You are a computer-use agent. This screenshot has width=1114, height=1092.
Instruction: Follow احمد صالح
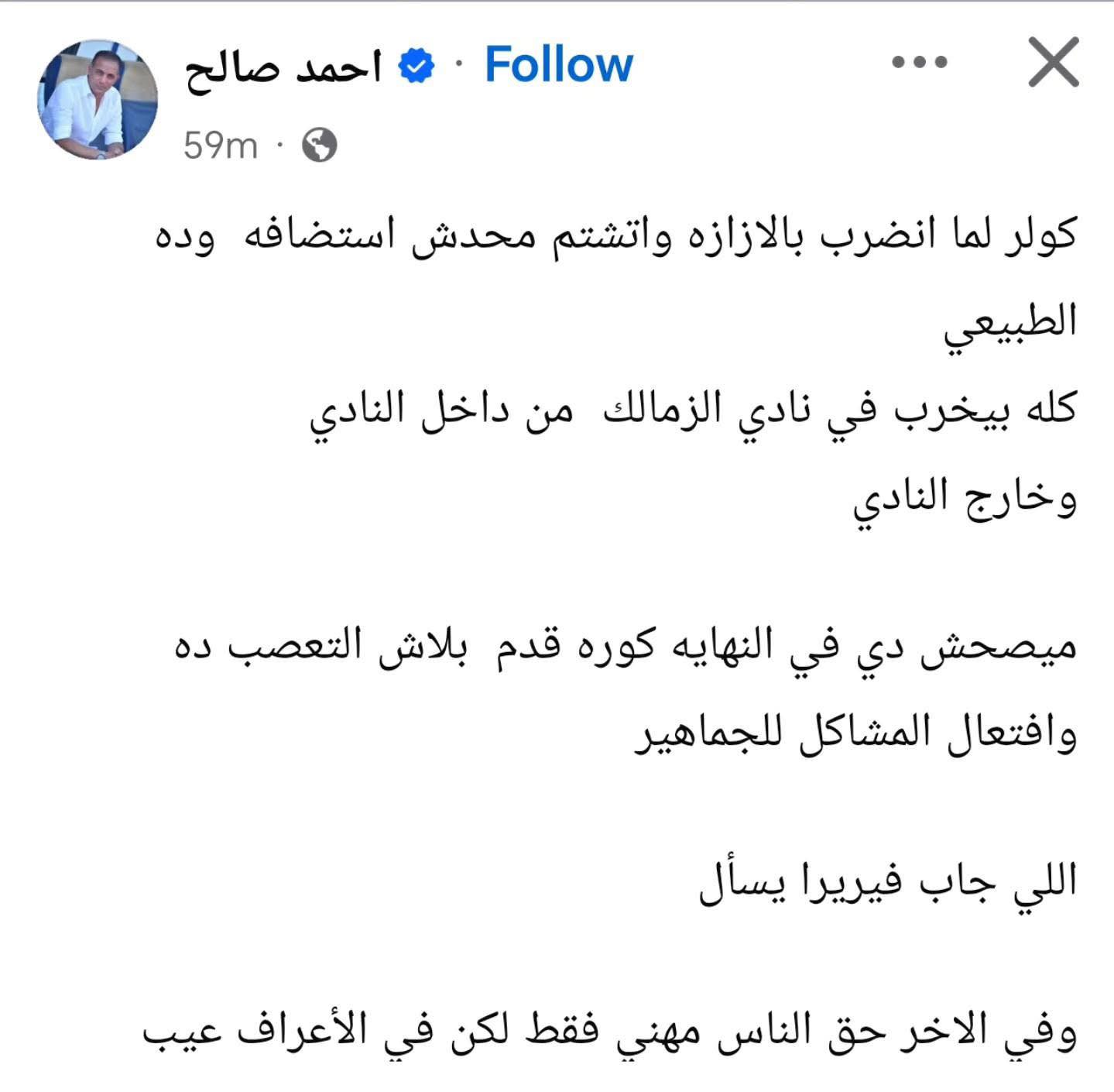[x=558, y=65]
